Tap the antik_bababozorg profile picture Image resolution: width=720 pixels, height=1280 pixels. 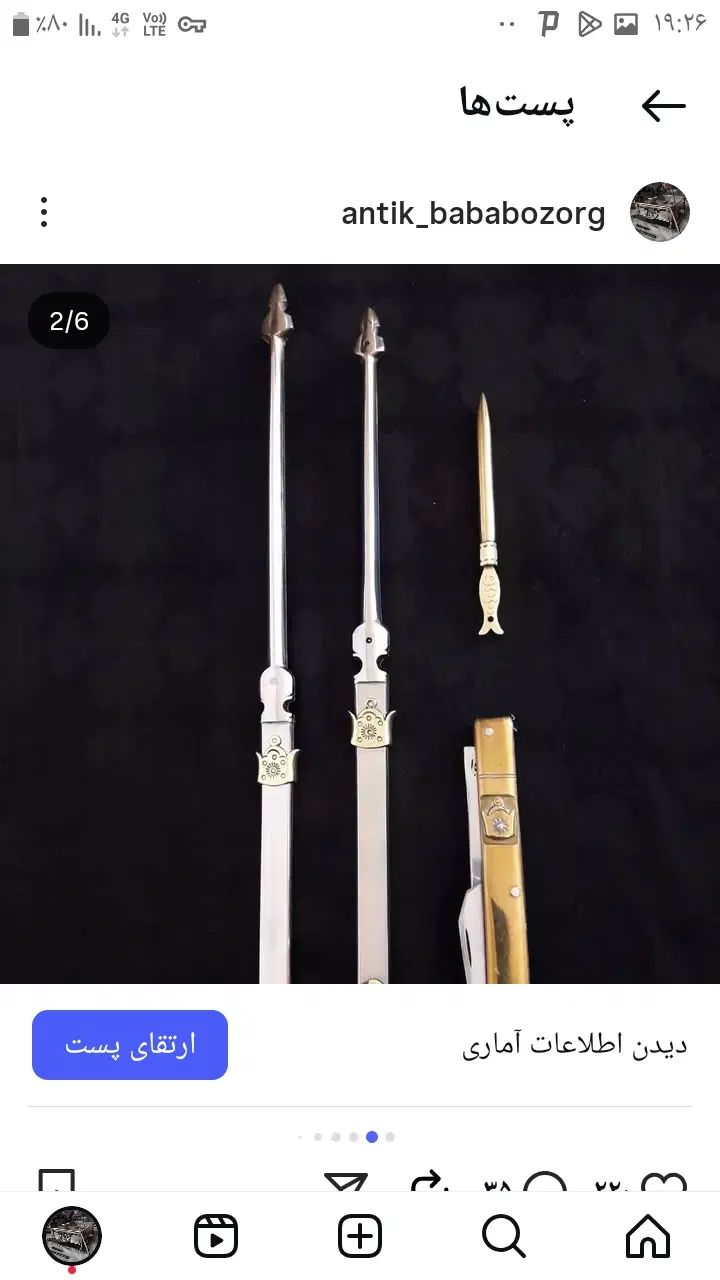[x=660, y=212]
